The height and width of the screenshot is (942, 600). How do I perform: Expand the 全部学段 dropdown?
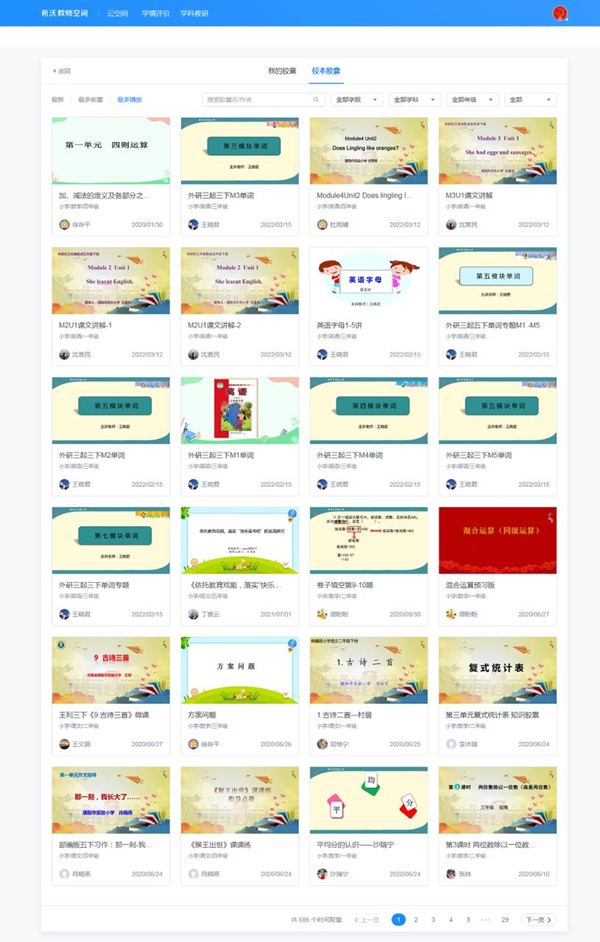tap(354, 100)
